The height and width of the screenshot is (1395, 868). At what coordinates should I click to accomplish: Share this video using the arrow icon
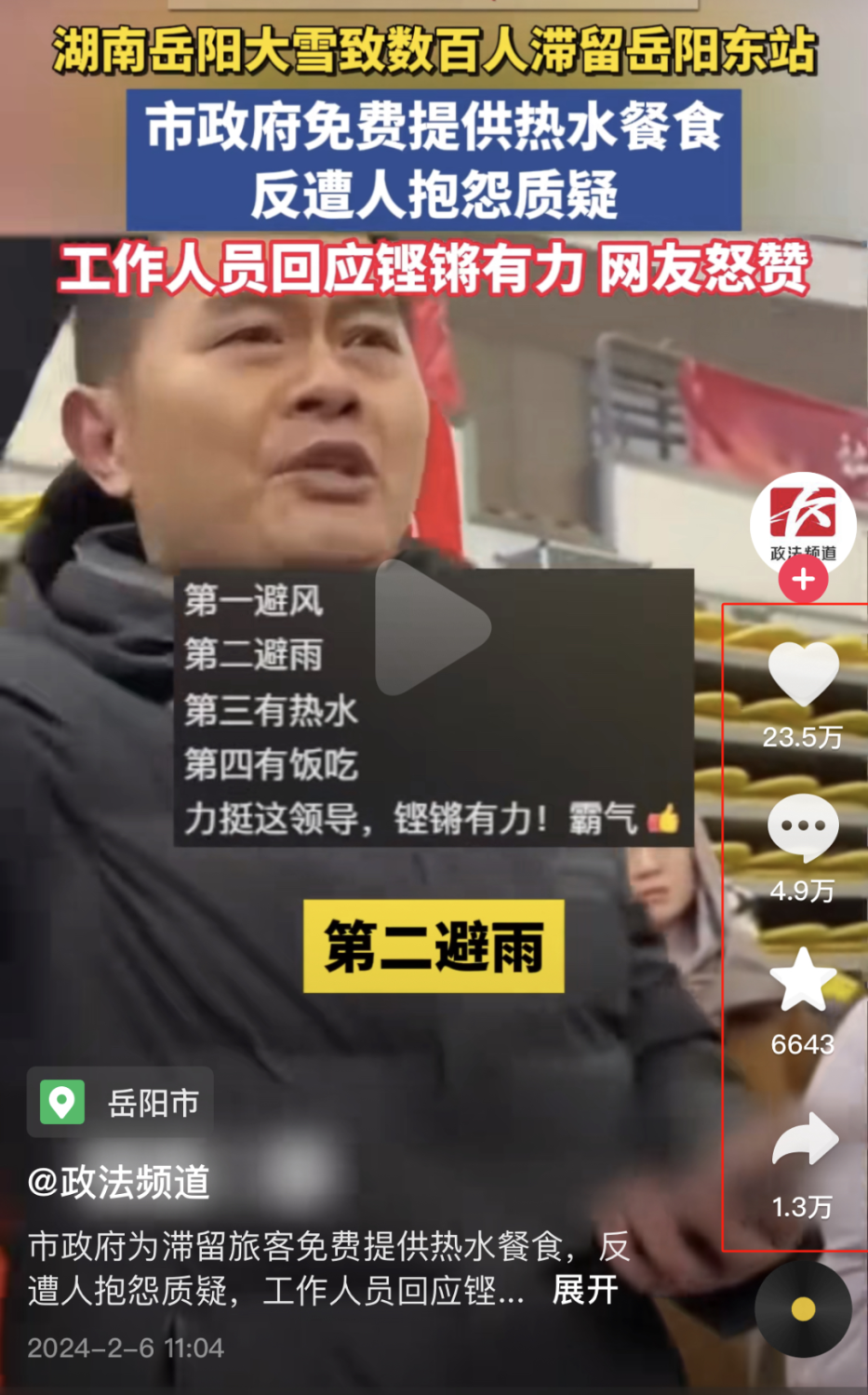coord(805,1139)
